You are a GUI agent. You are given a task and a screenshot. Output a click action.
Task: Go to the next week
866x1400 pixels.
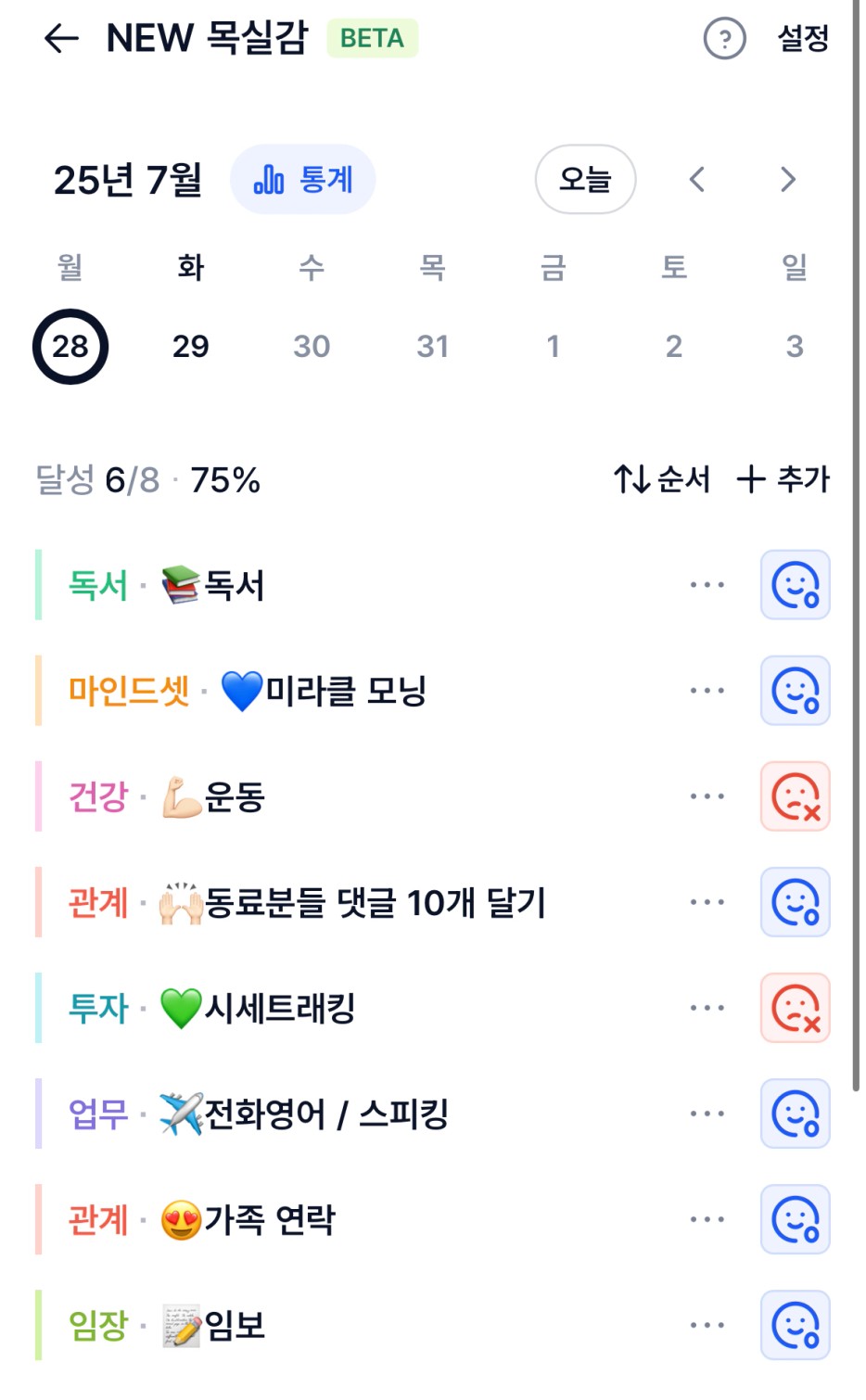coord(788,179)
